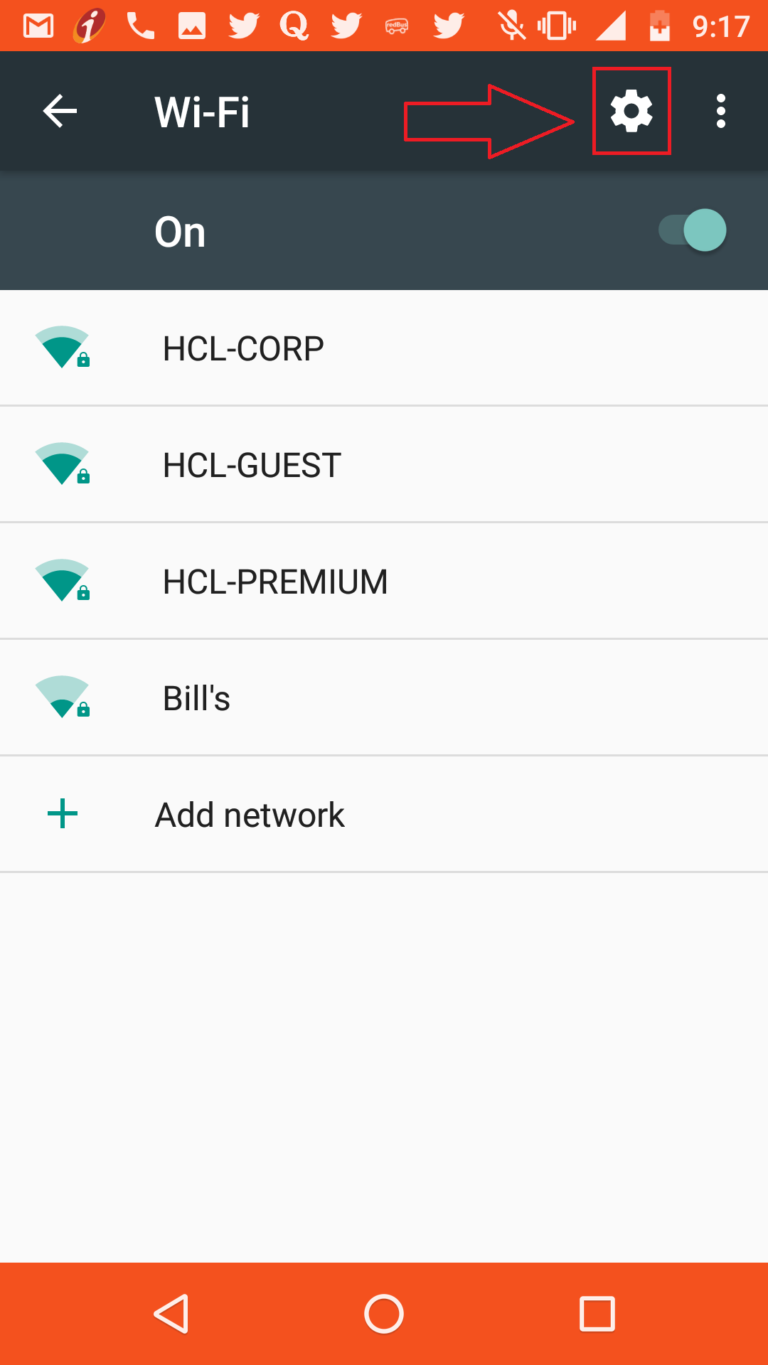Viewport: 768px width, 1365px height.
Task: Select the HCL-GUEST network
Action: pos(251,464)
